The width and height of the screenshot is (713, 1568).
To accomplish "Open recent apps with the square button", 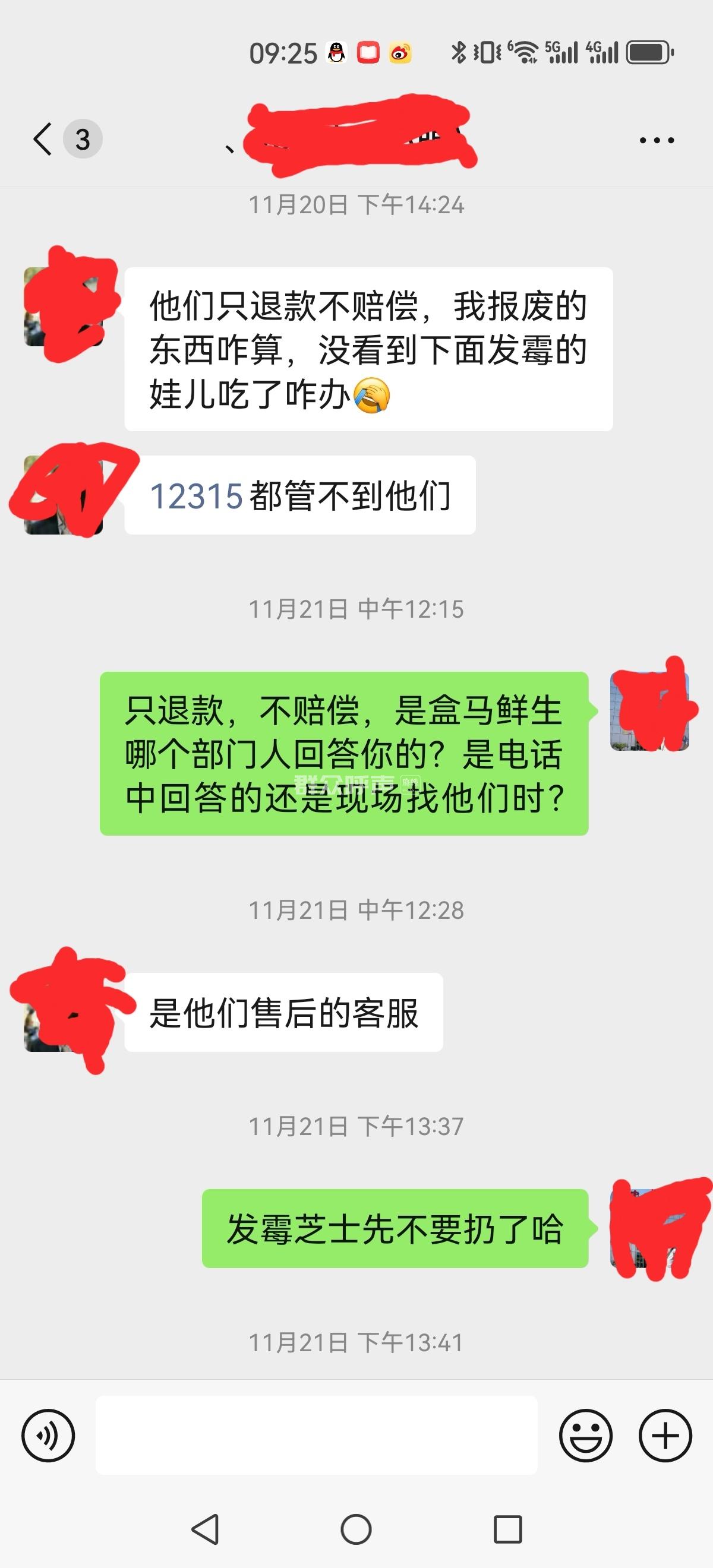I will pos(507,1529).
